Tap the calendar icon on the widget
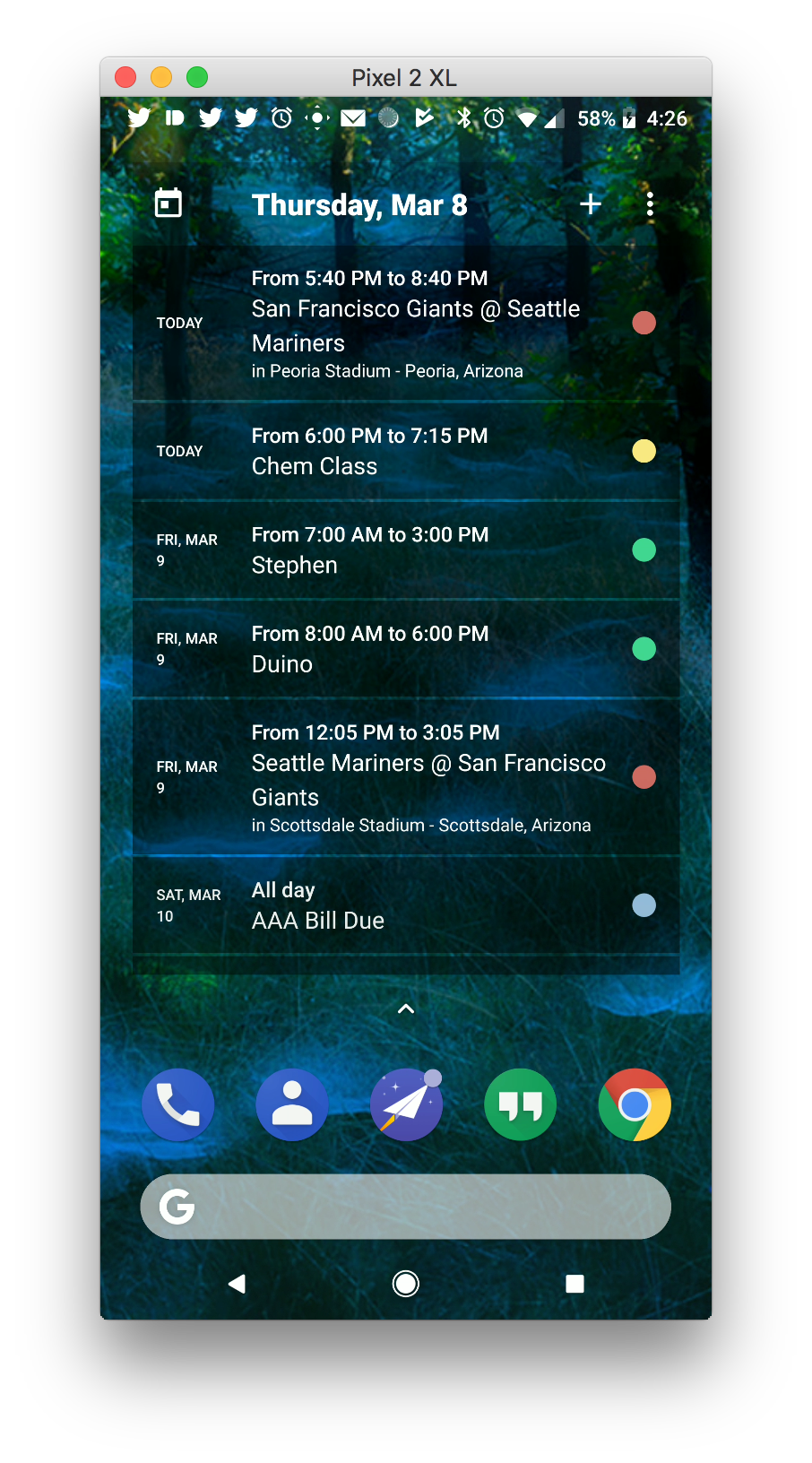The image size is (812, 1463). point(168,203)
